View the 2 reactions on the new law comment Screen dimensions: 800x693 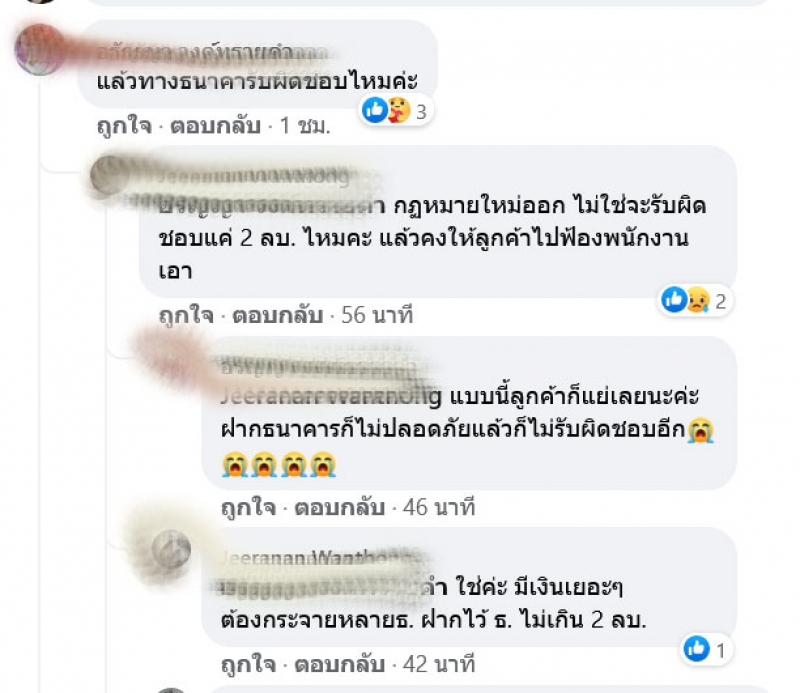pyautogui.click(x=697, y=298)
